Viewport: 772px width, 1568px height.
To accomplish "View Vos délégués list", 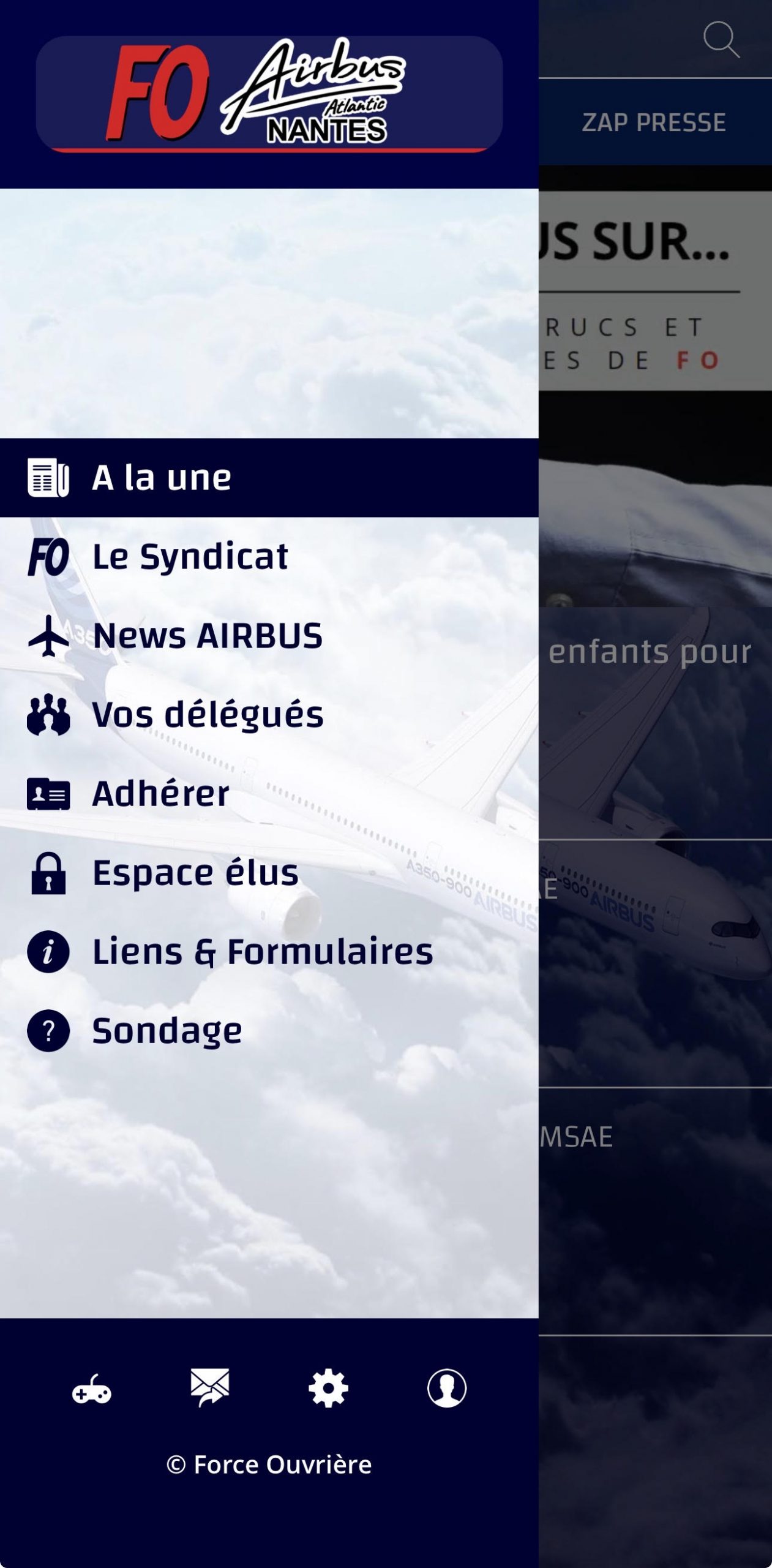I will point(207,715).
